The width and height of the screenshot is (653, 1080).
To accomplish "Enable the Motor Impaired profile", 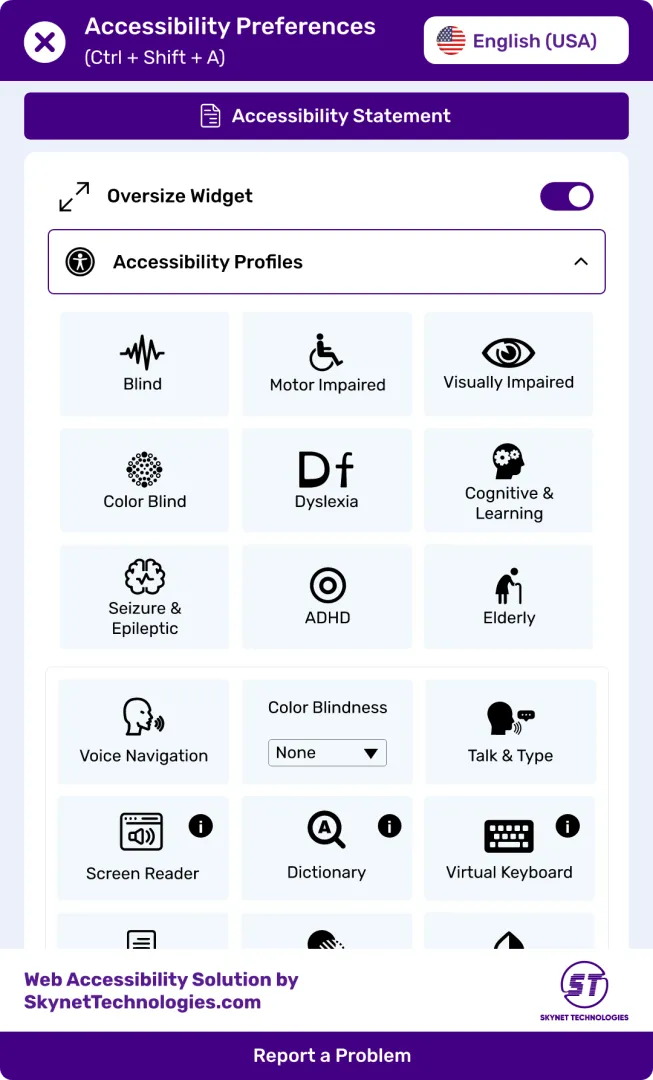I will [x=327, y=364].
